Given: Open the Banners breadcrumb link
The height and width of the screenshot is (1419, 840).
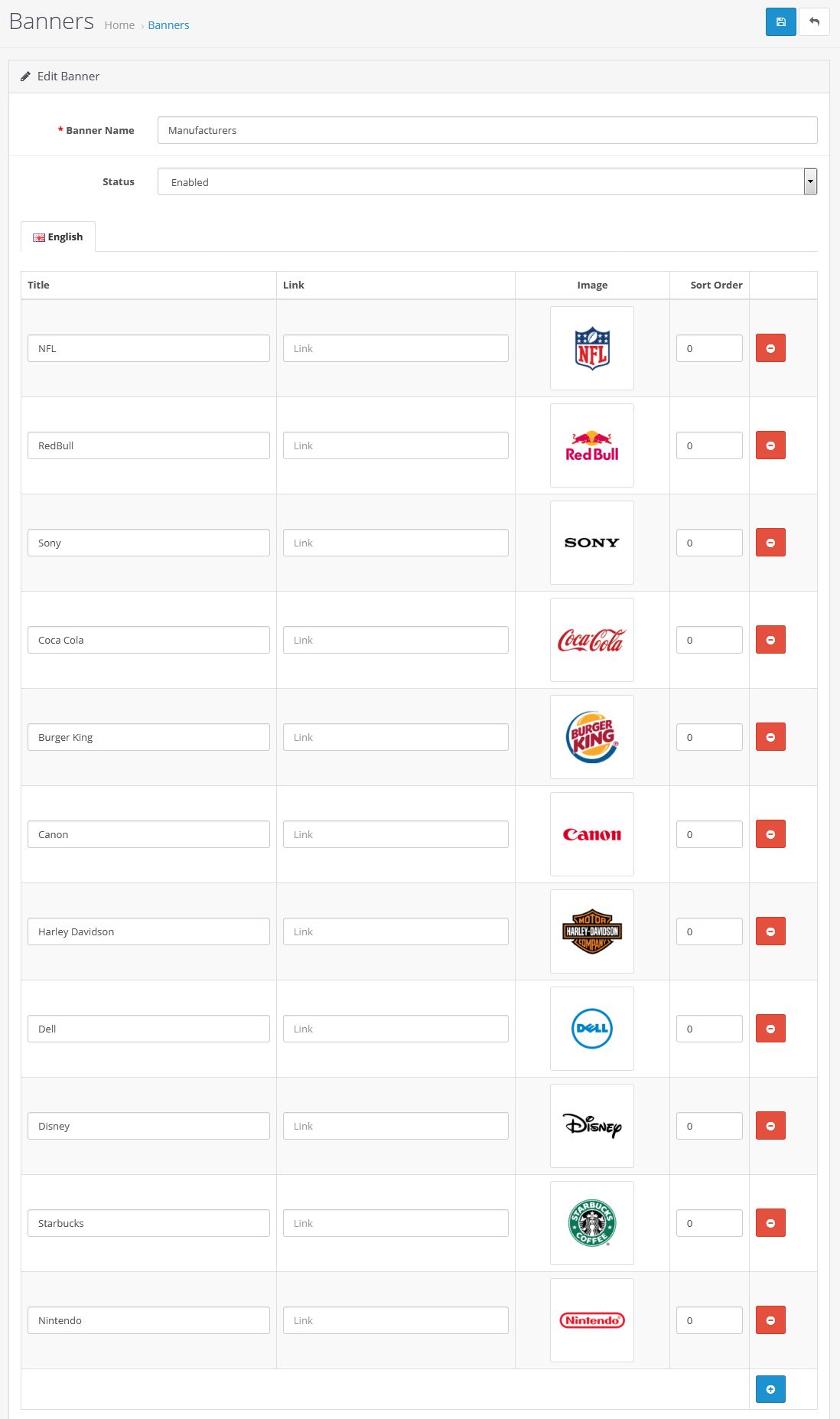Looking at the screenshot, I should 168,25.
